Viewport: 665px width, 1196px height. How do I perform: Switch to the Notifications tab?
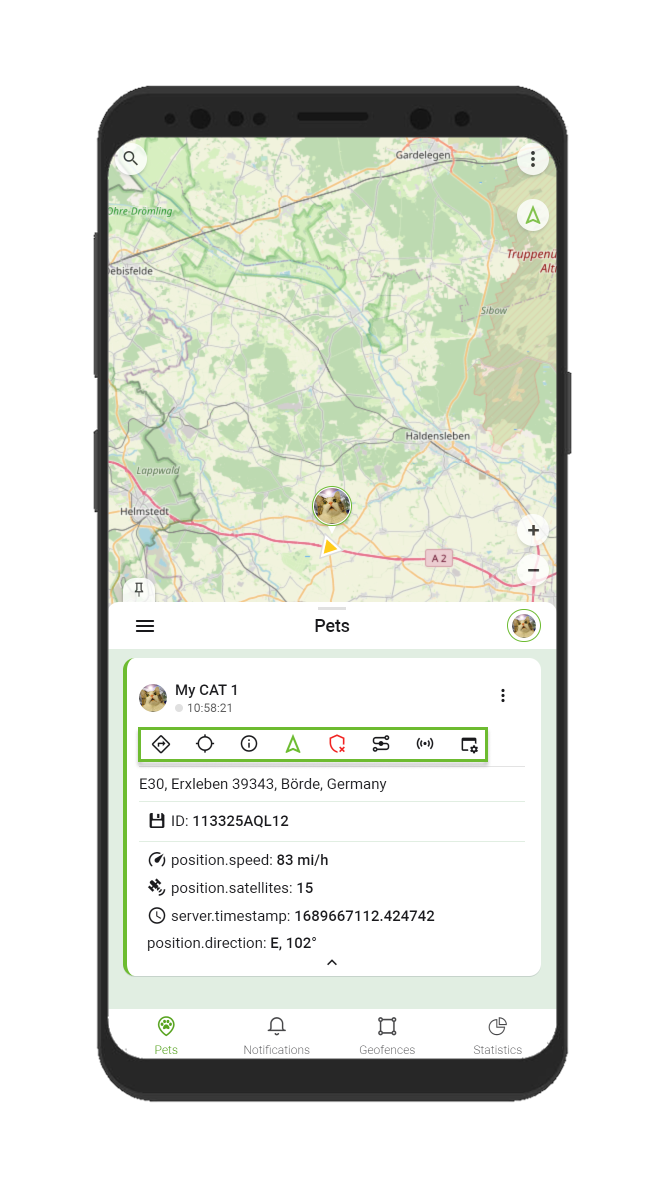point(277,1035)
